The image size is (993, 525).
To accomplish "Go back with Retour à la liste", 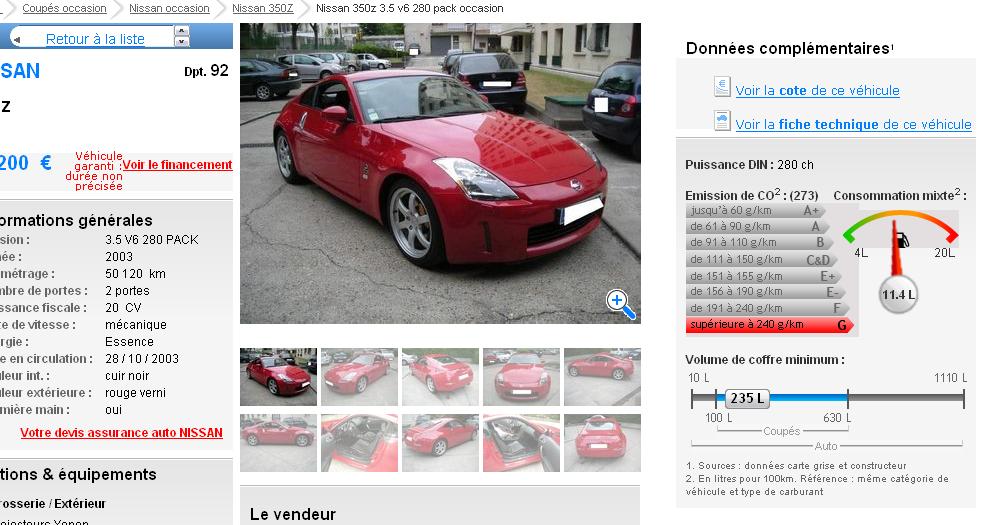I will [95, 39].
